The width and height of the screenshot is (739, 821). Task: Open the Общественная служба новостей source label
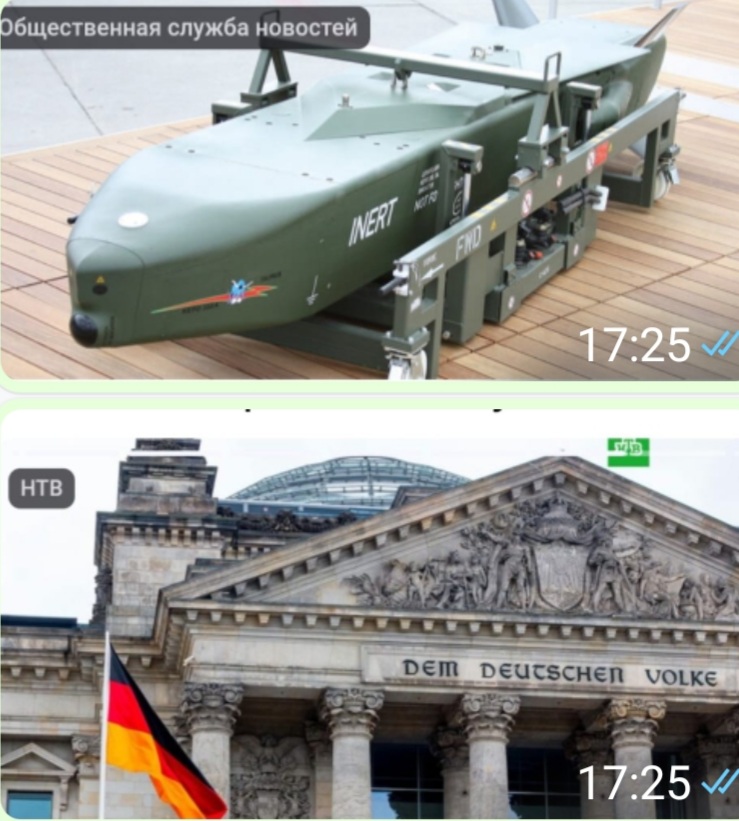coord(180,27)
